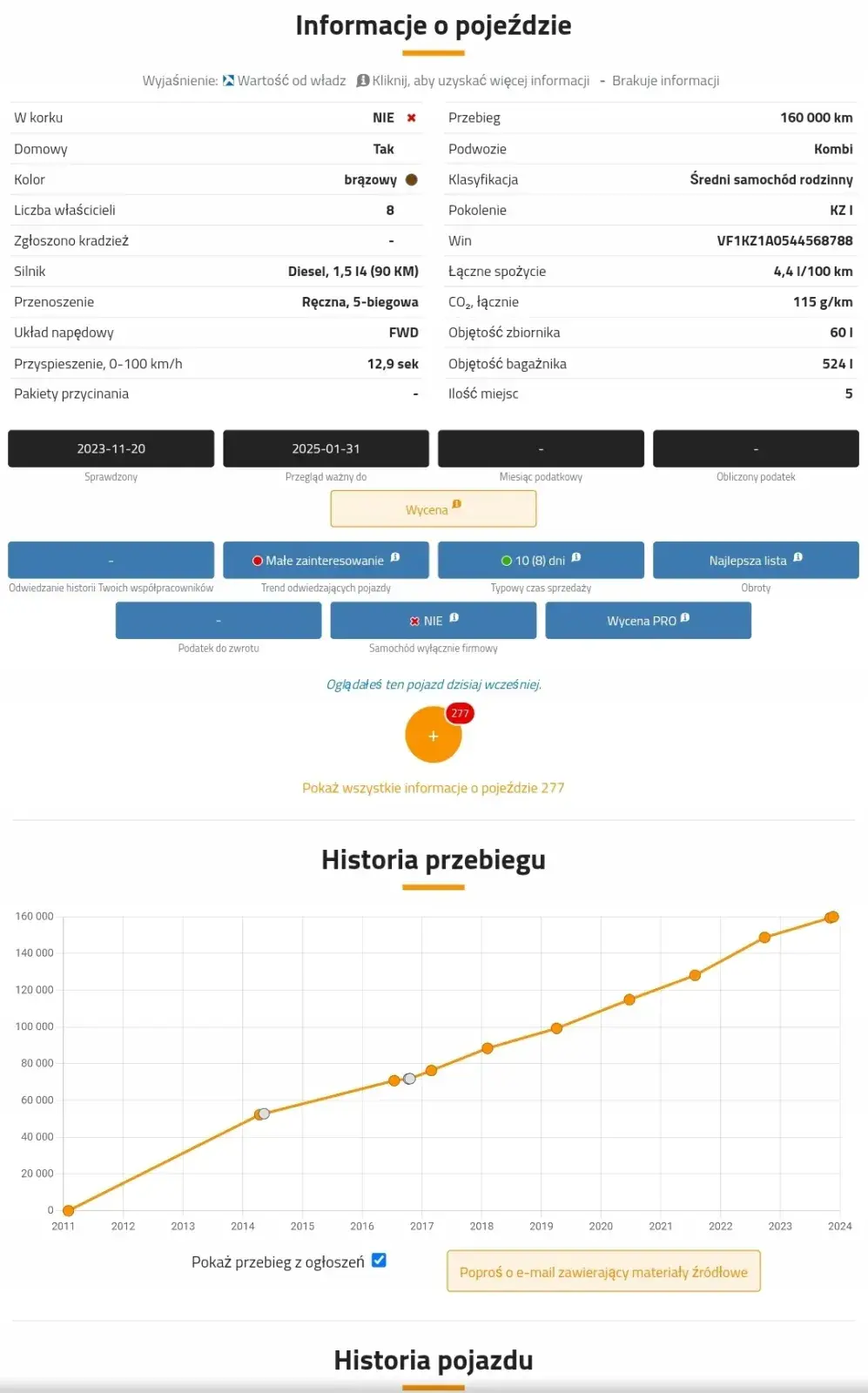Expand all 277 vehicle info with plus button
This screenshot has width=868, height=1393.
coord(433,736)
